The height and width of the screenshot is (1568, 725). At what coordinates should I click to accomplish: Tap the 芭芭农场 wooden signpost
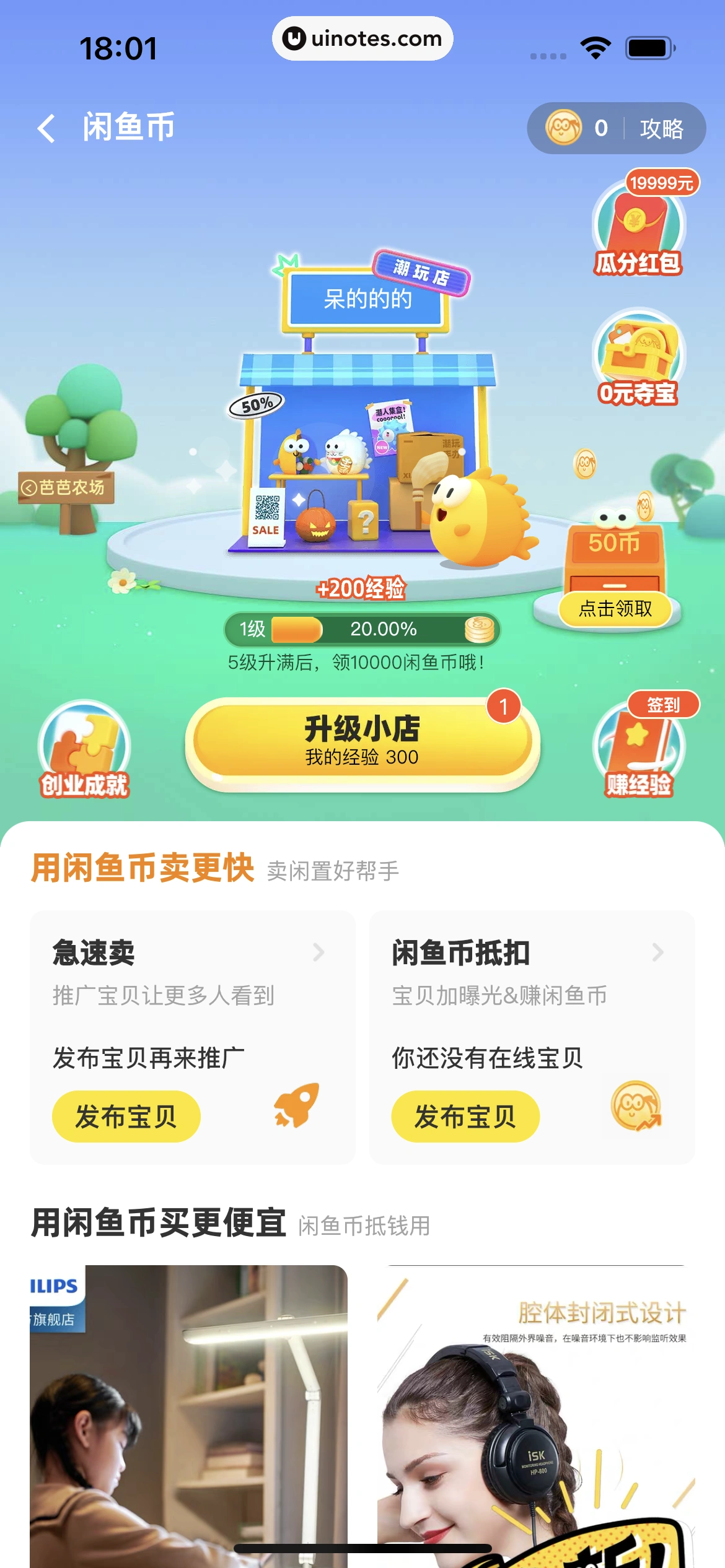coord(67,488)
